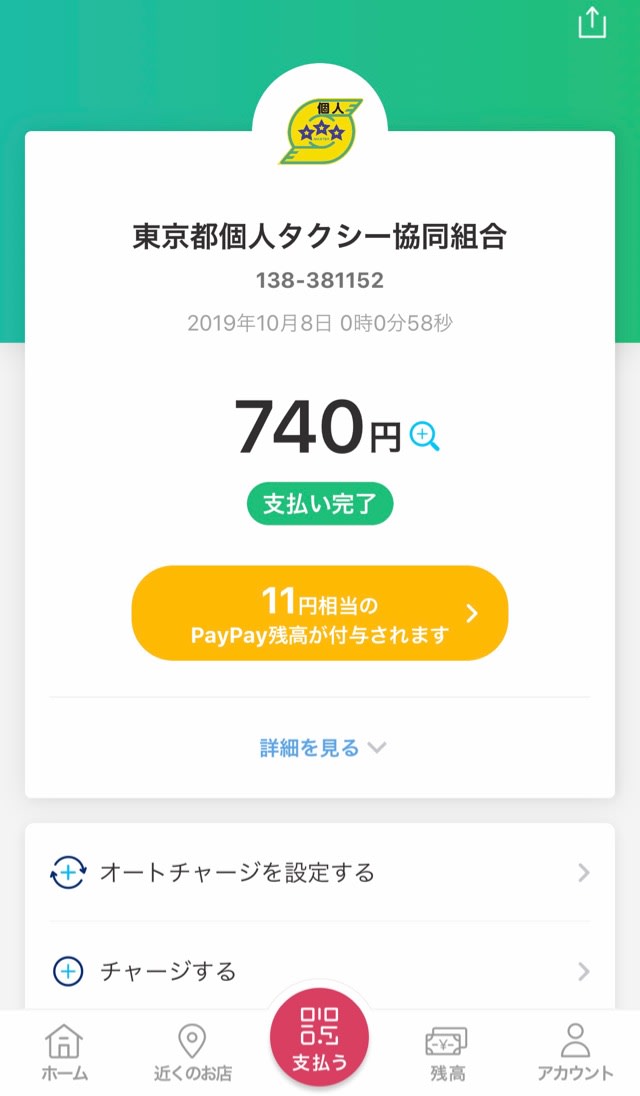
Task: Go to the ホーム tab
Action: [x=64, y=1053]
